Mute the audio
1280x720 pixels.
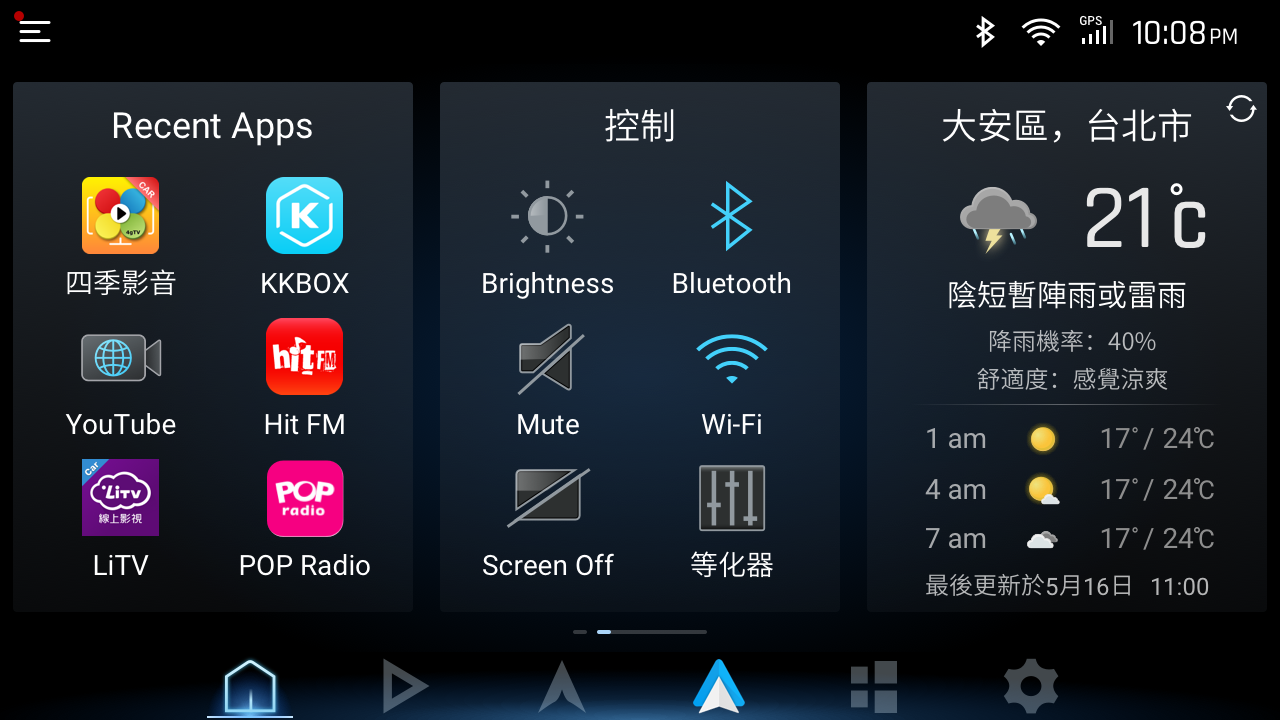coord(547,358)
